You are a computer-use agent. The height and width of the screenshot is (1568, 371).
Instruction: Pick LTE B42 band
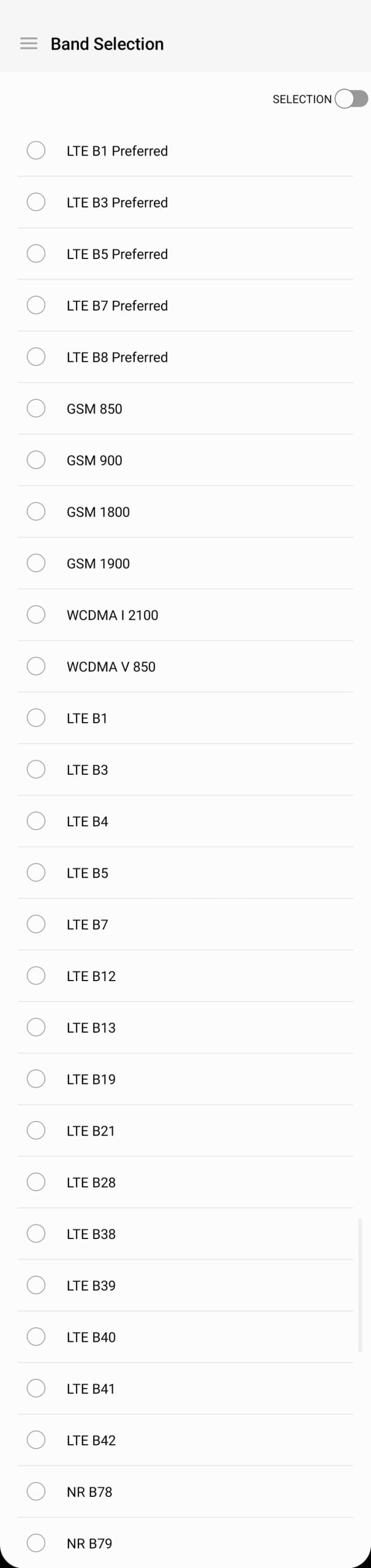(x=36, y=1439)
